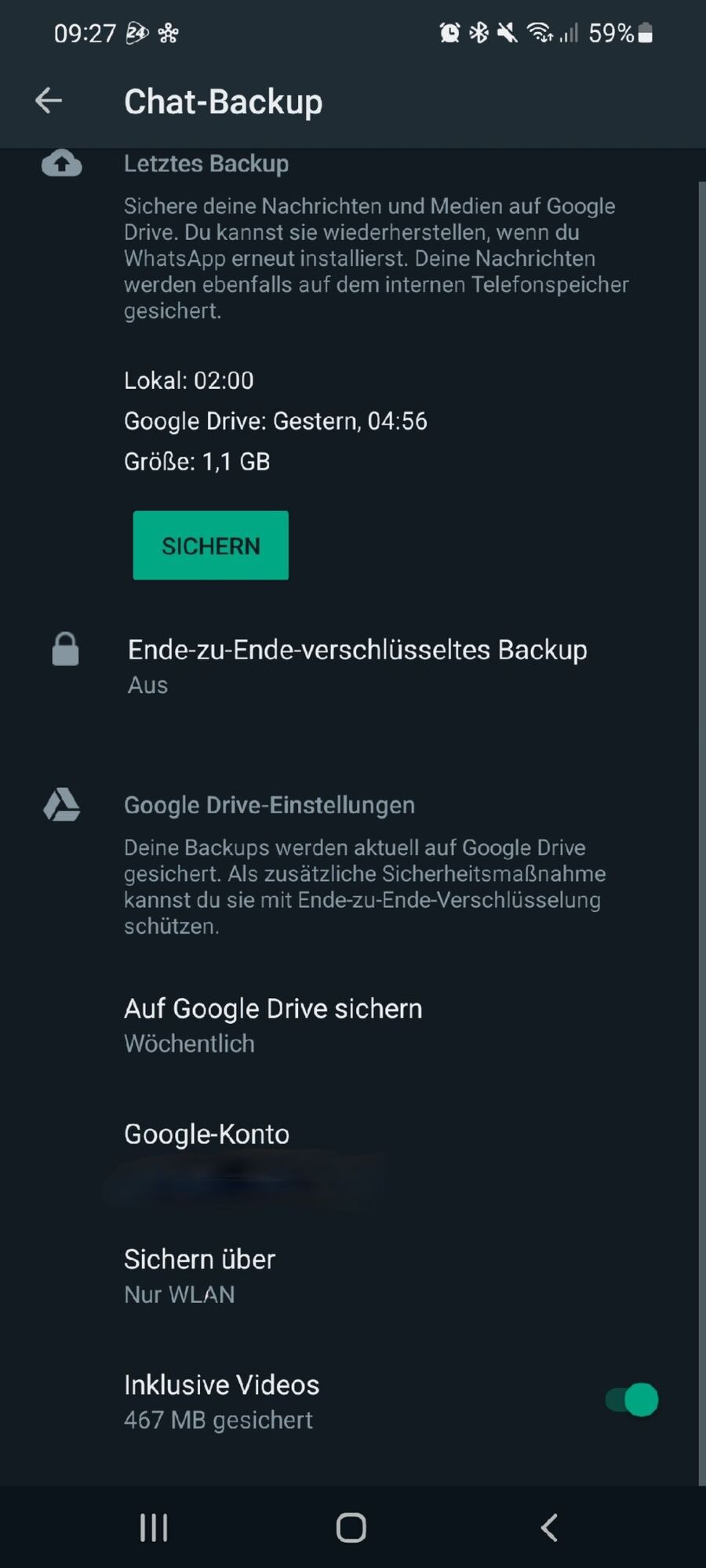Open Ende-zu-Ende-verschlüsseltes Backup settings

click(357, 665)
